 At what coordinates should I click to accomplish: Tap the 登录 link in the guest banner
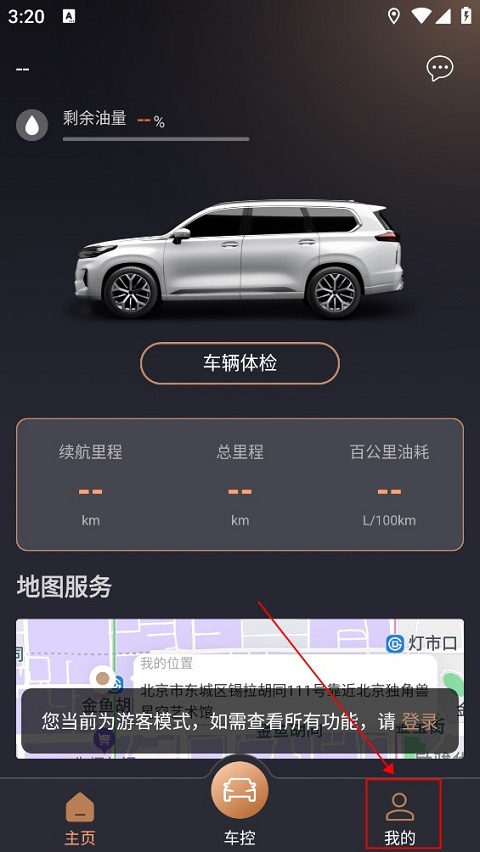coord(420,722)
